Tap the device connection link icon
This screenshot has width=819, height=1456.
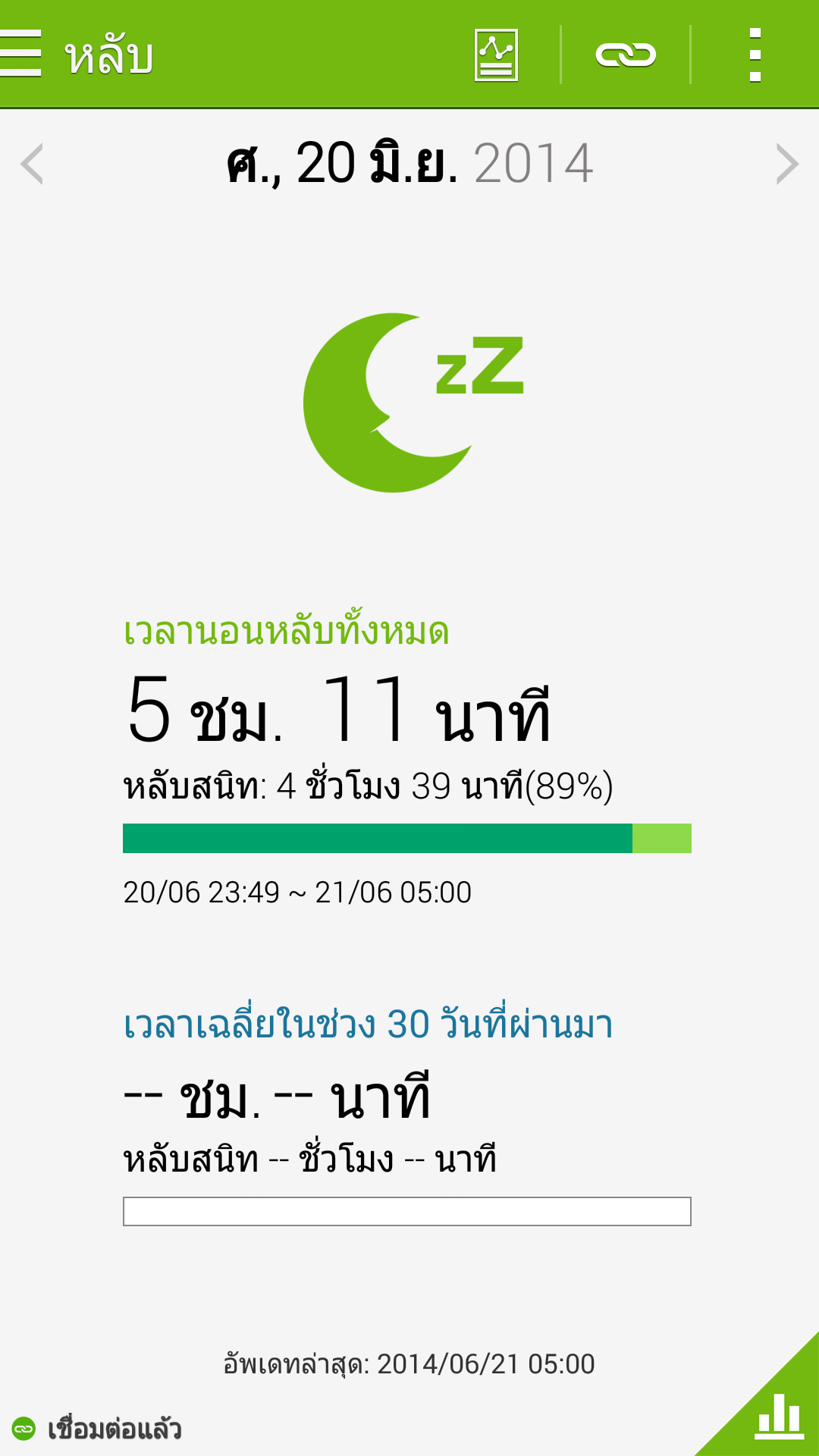point(626,55)
